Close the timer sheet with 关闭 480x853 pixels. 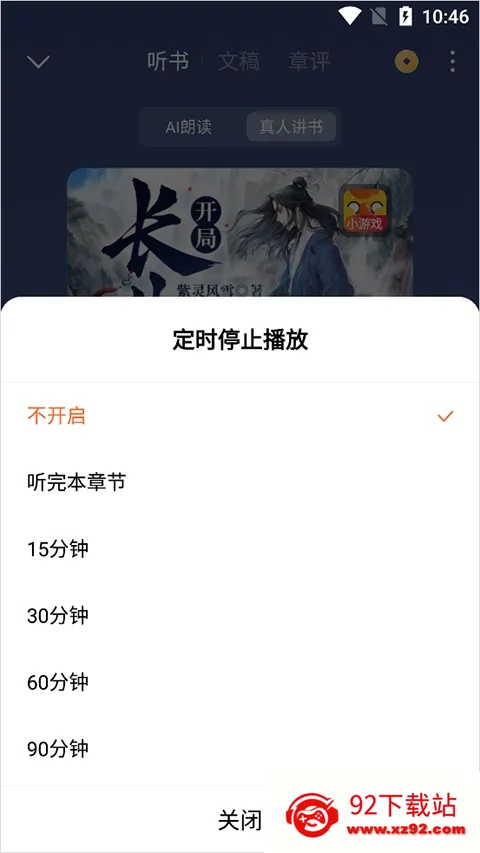point(240,820)
